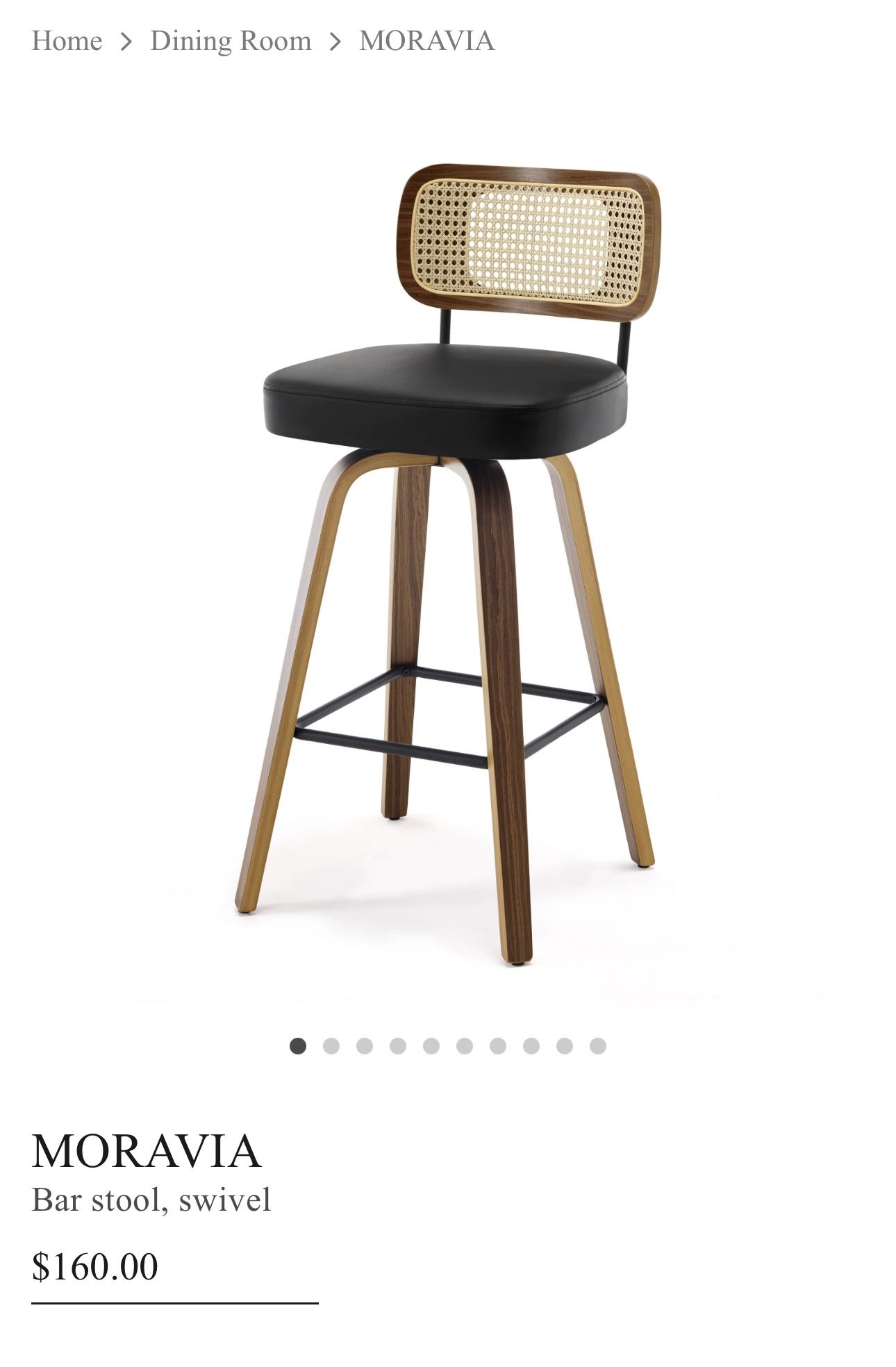
Task: Open the Dining Room breadcrumb link
Action: pos(231,41)
